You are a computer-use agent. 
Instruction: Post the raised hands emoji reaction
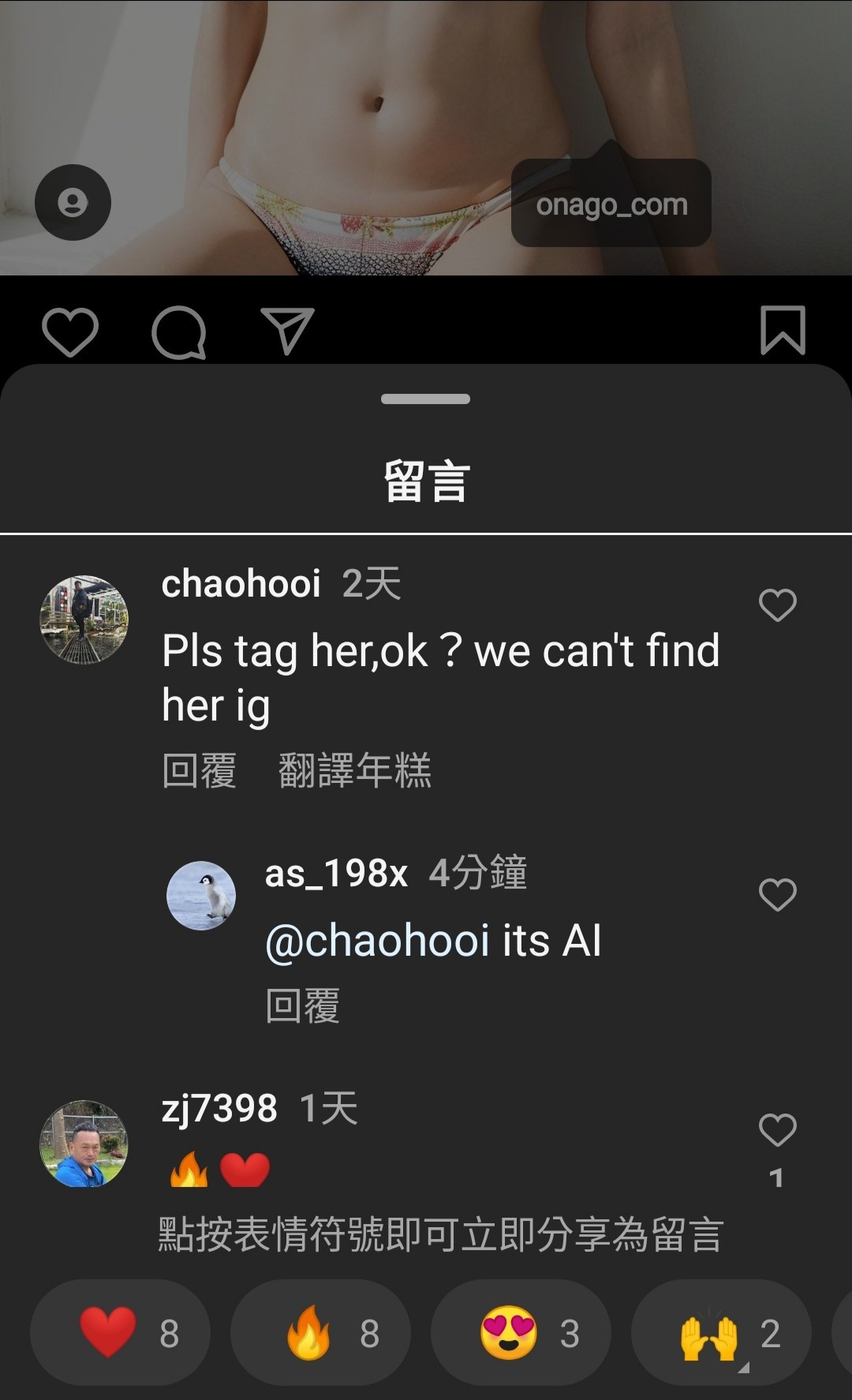[x=721, y=1333]
